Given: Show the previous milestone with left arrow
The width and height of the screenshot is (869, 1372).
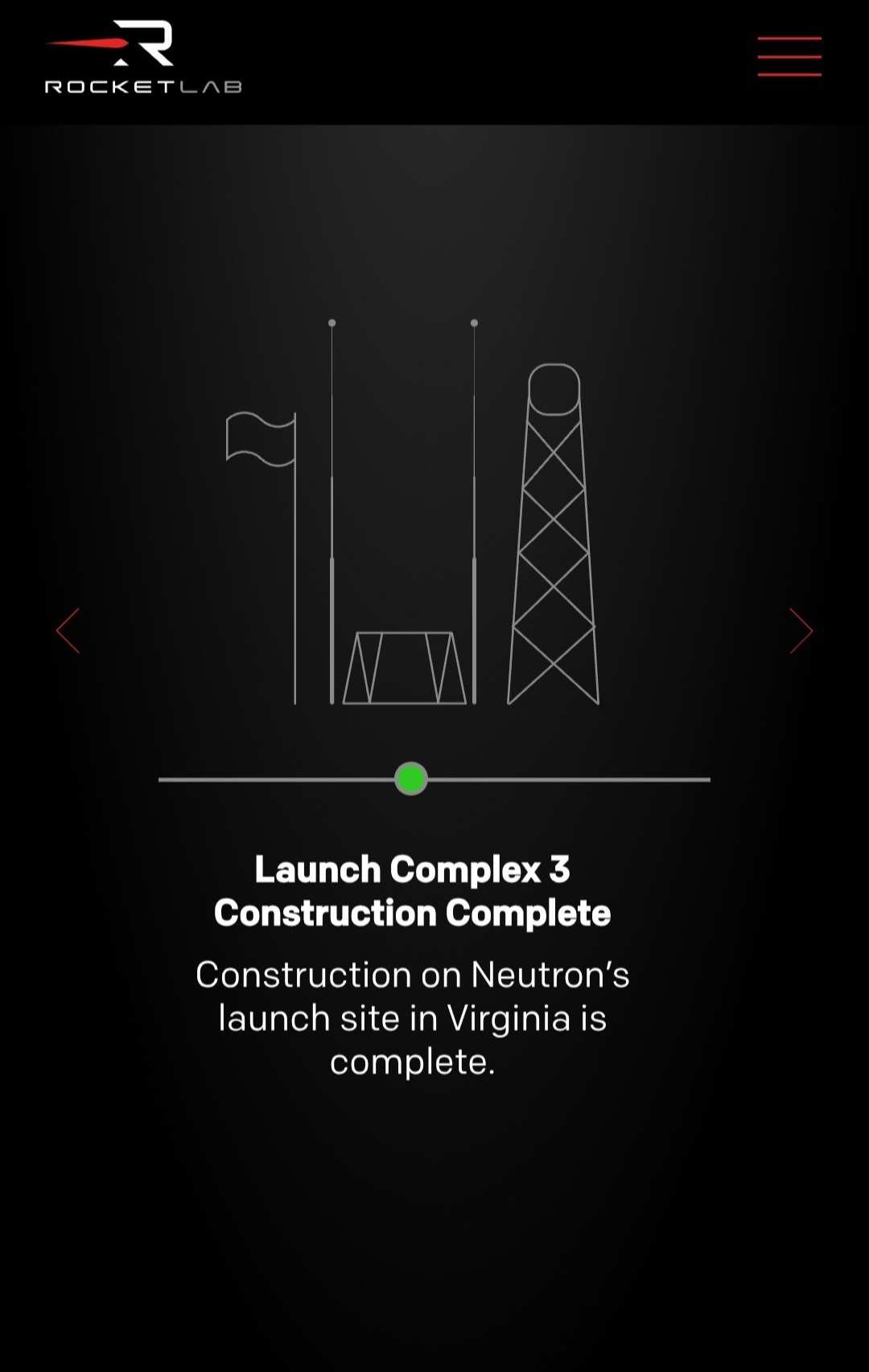Looking at the screenshot, I should [x=68, y=631].
